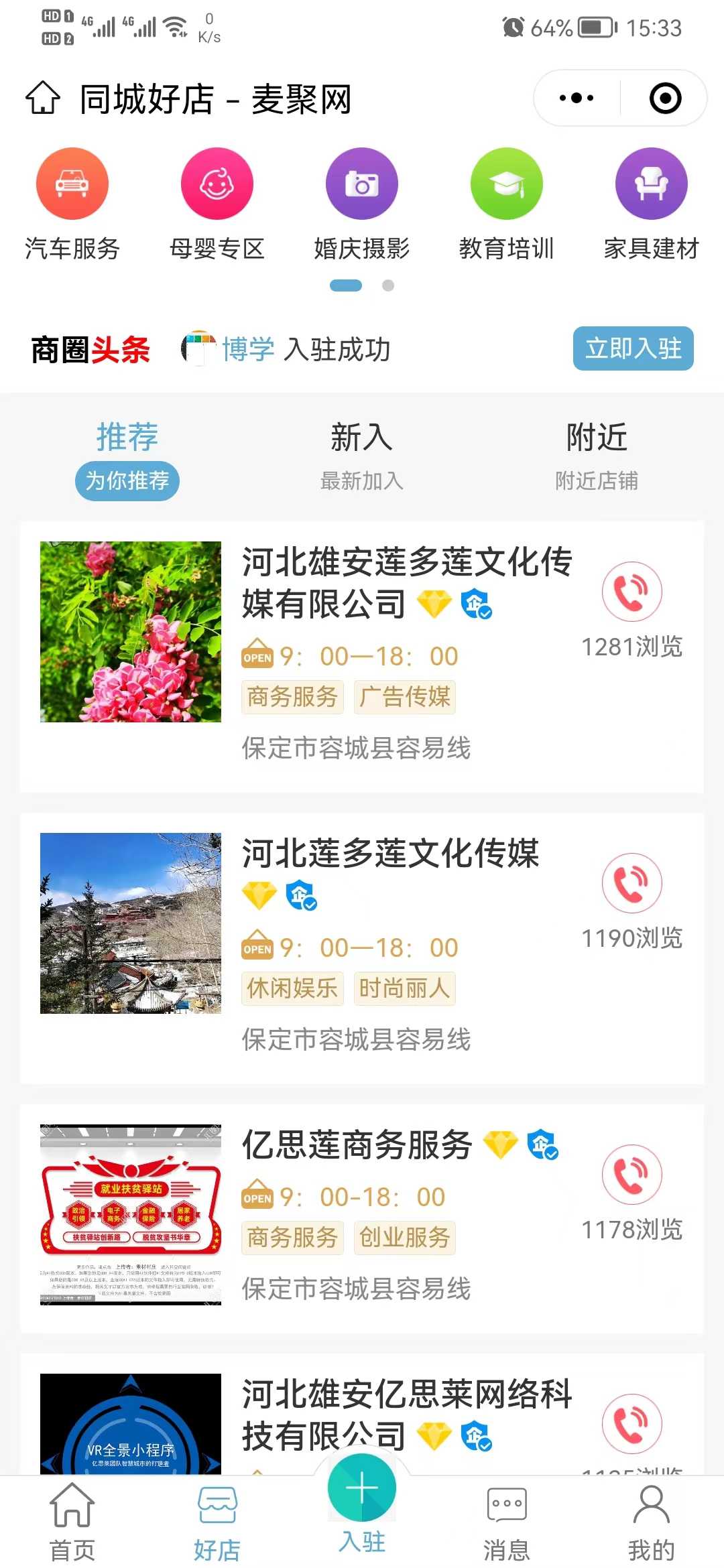Call 亿思莲商务服务 via phone icon
This screenshot has height=1568, width=724.
631,1175
